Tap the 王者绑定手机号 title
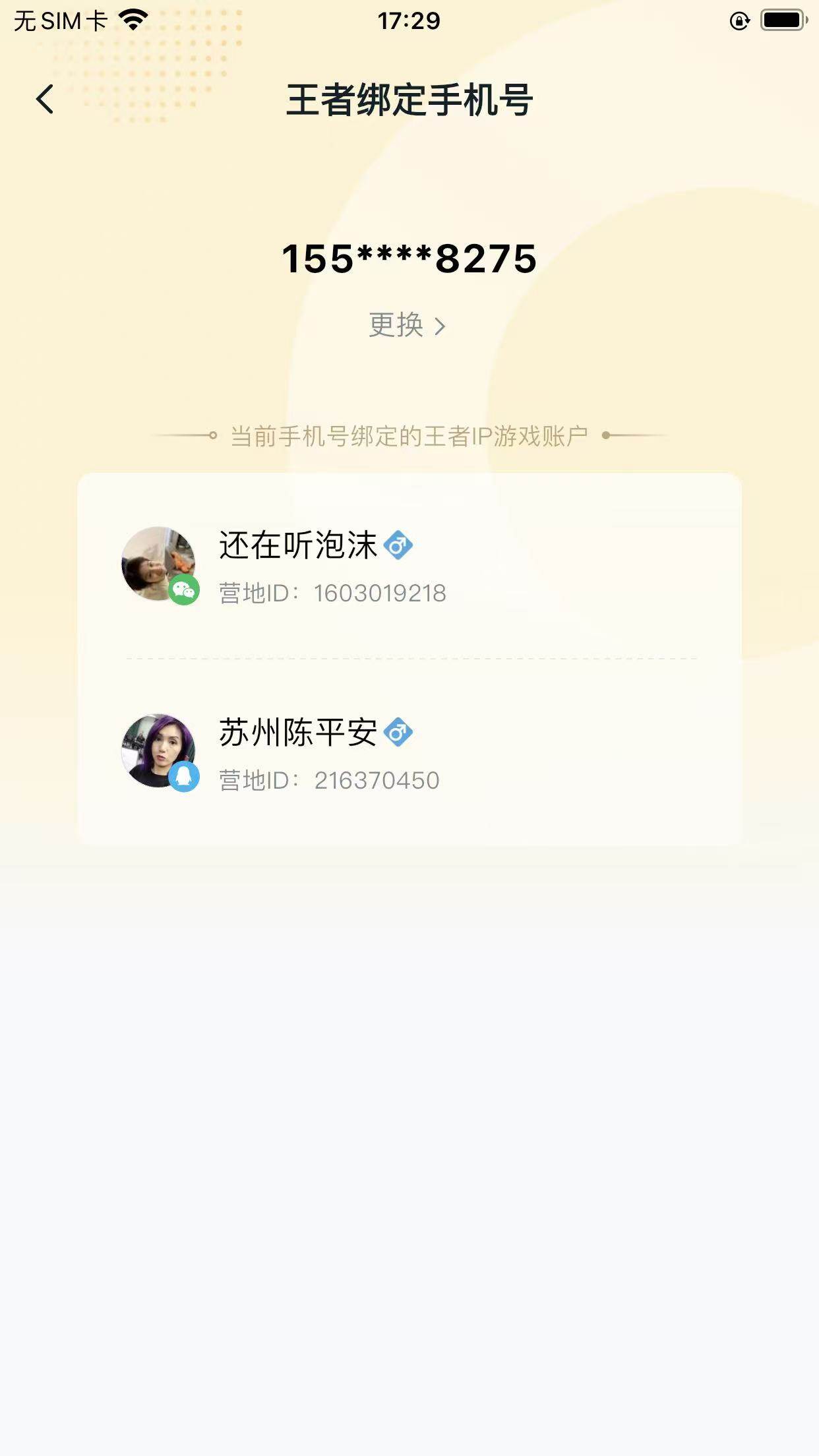 (409, 99)
